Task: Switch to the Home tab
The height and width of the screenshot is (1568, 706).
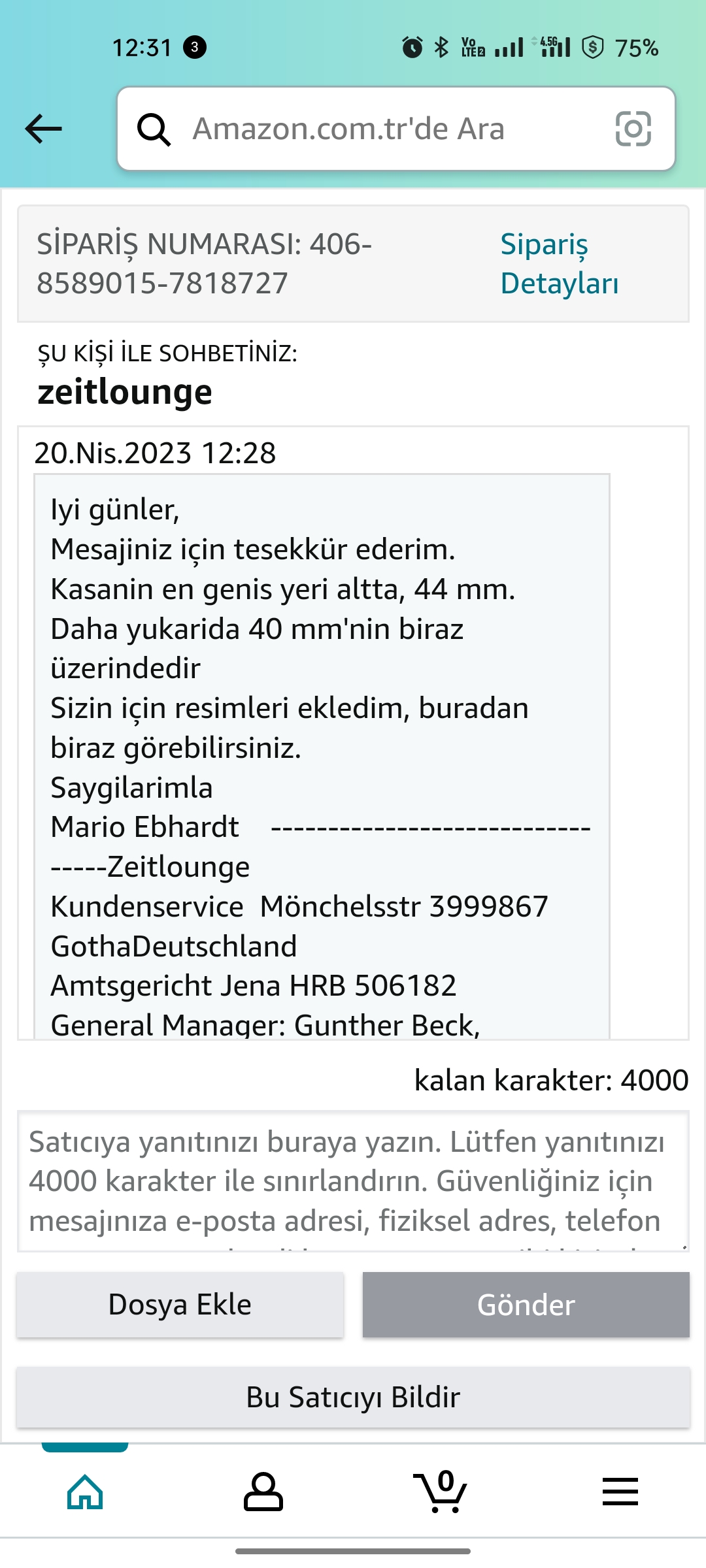Action: coord(85,1492)
